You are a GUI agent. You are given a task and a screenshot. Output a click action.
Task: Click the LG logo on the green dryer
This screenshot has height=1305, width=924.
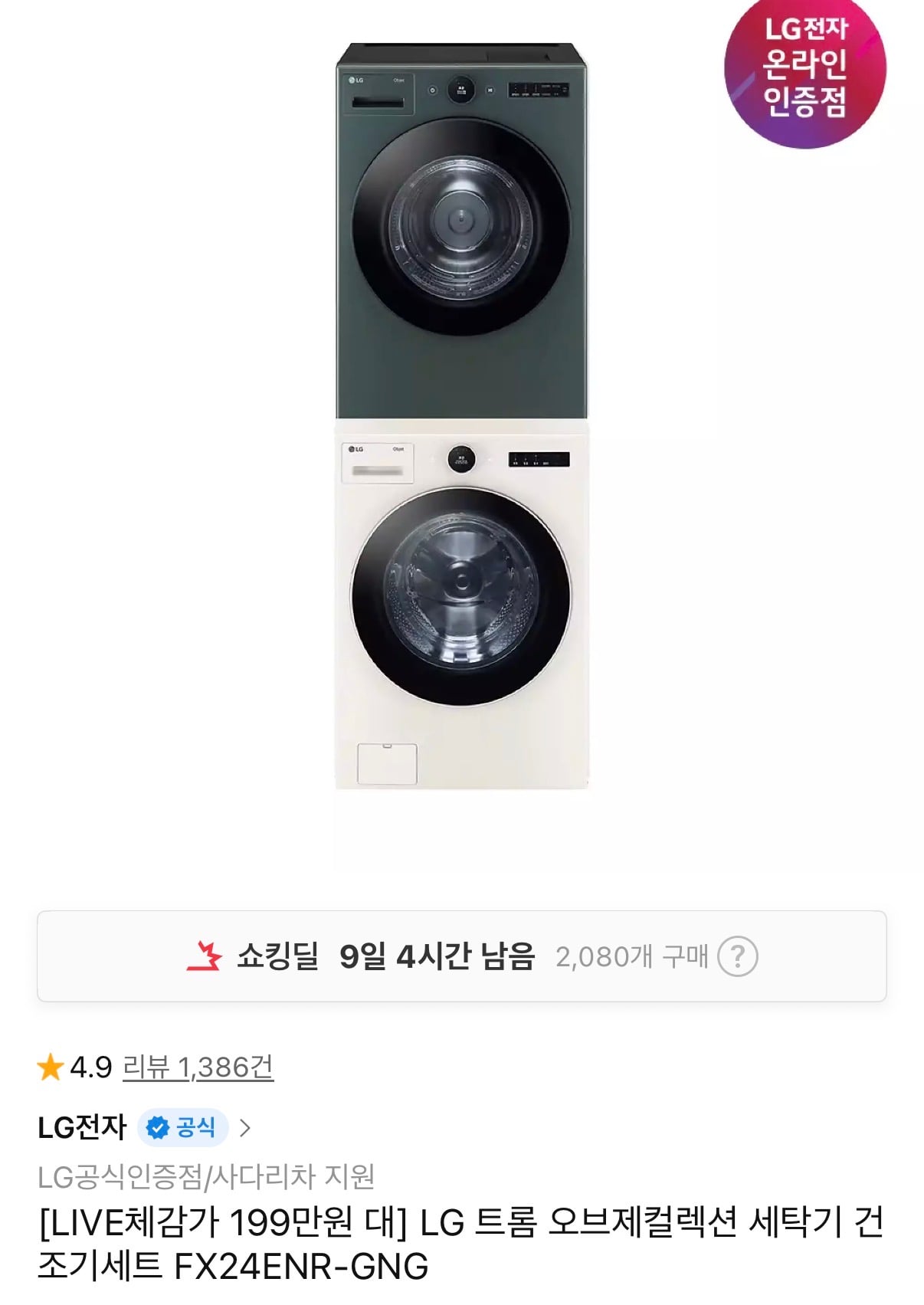click(x=357, y=80)
